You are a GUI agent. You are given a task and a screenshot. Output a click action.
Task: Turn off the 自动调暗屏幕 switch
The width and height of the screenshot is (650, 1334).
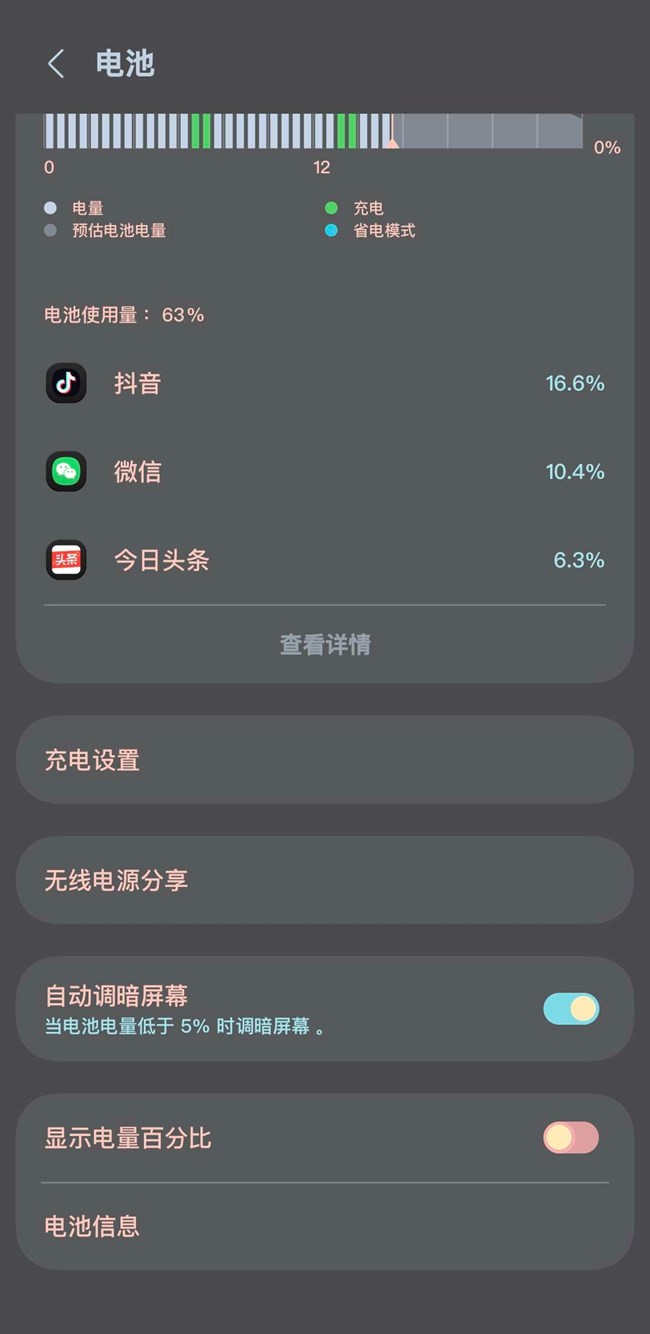pyautogui.click(x=571, y=1009)
